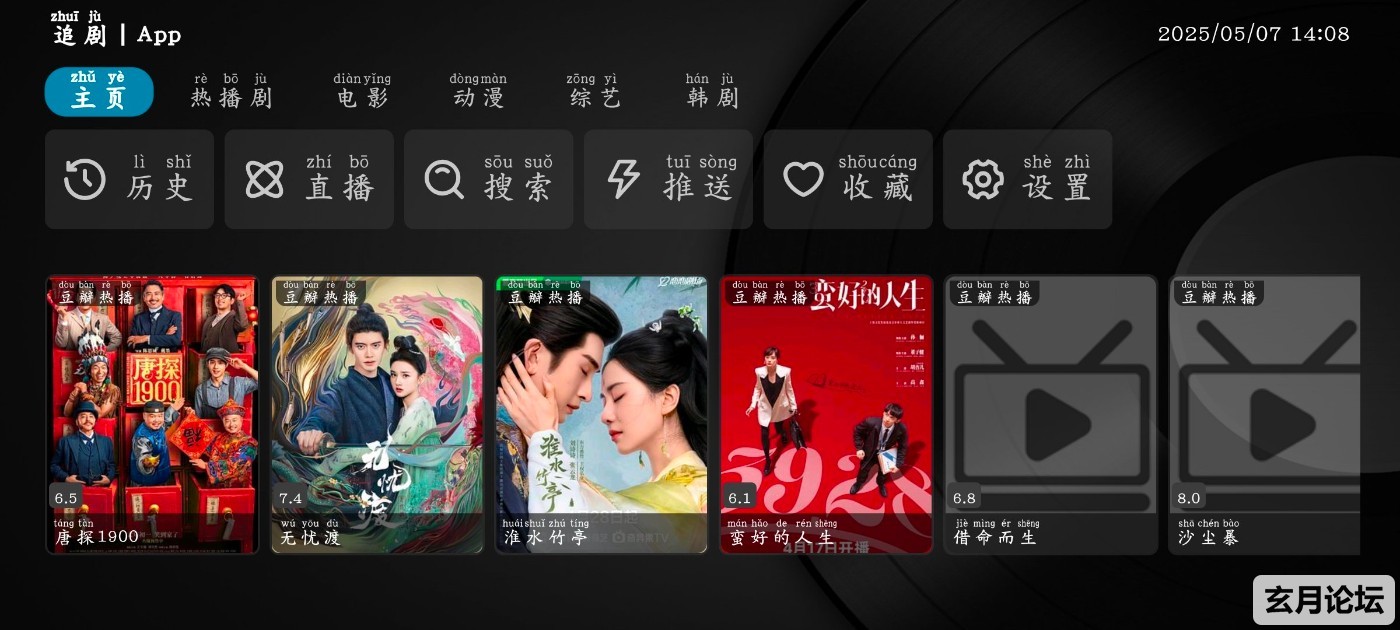The image size is (1400, 630).
Task: Open the 唐探1900 poster card
Action: [152, 414]
